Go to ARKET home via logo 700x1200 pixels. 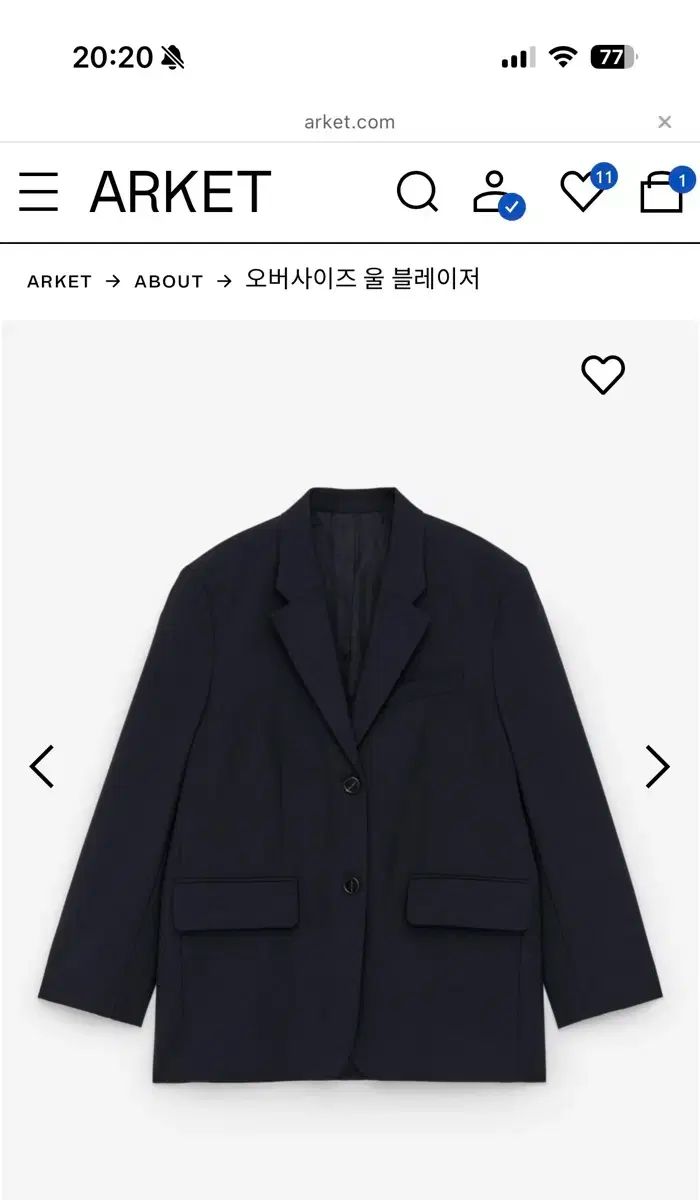pyautogui.click(x=181, y=191)
